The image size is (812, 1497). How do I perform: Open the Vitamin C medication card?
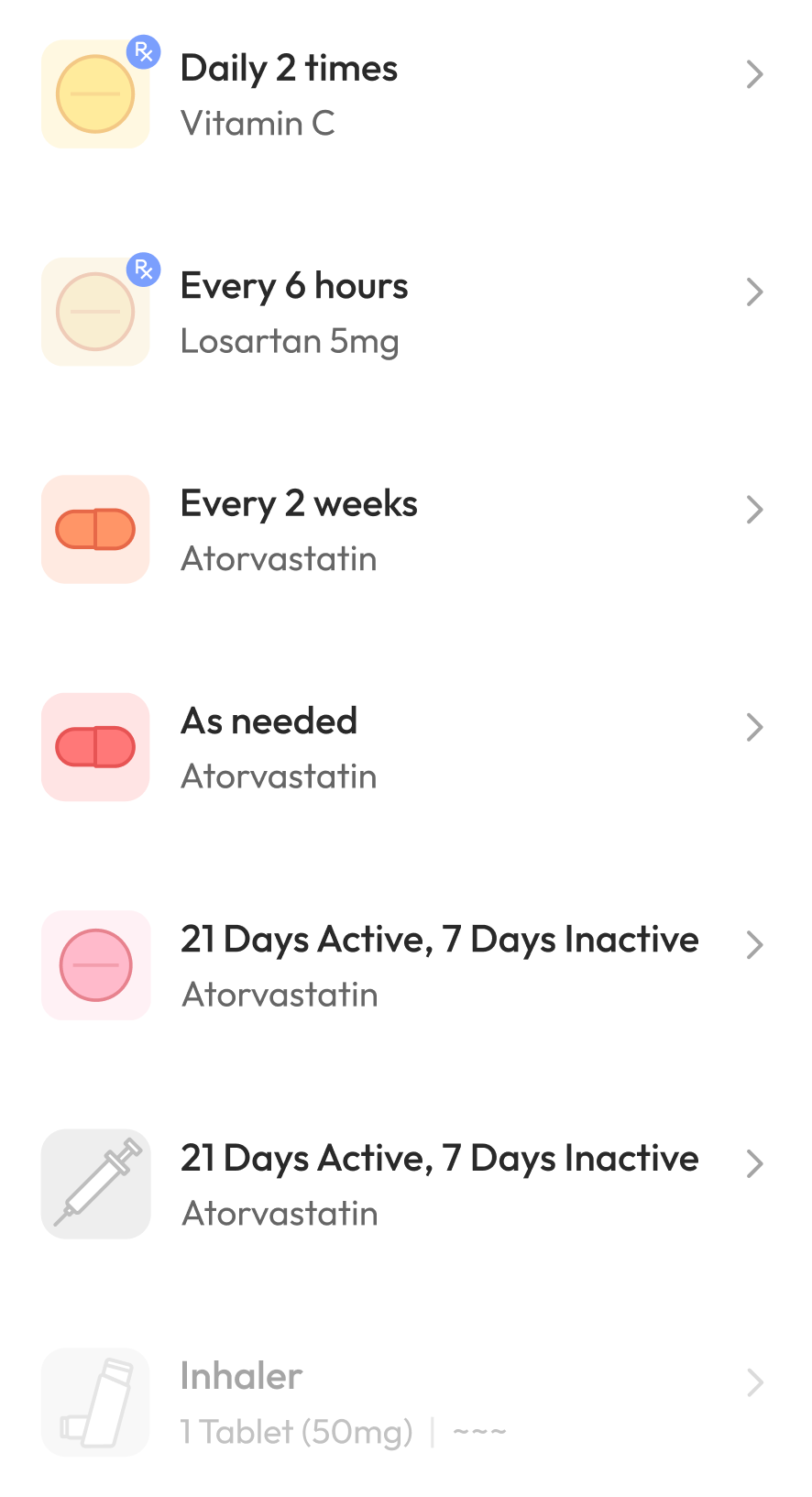tap(406, 94)
